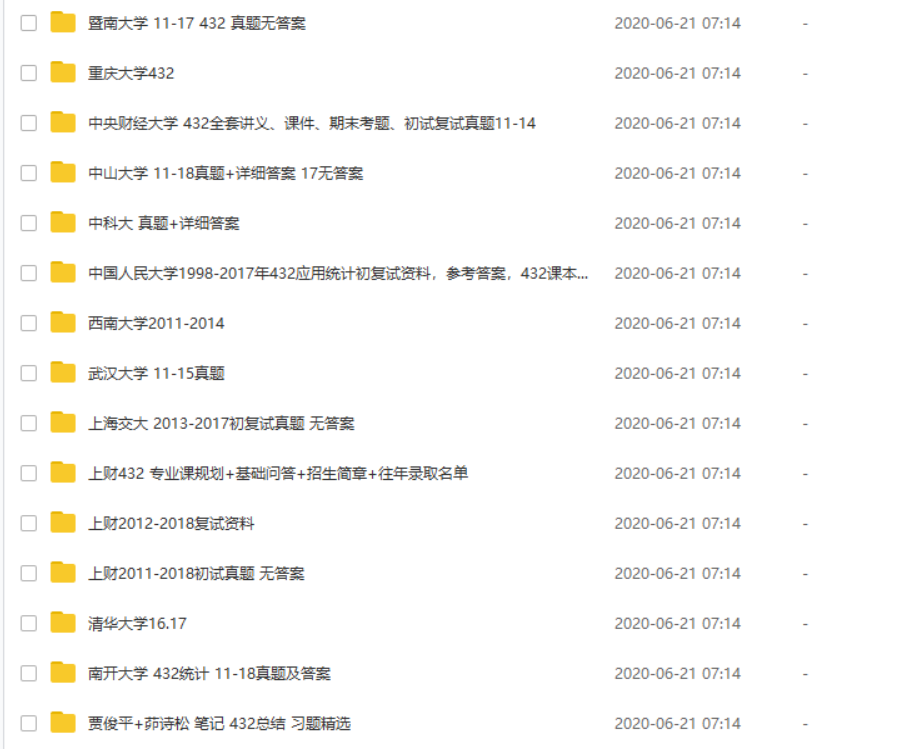The image size is (917, 749).
Task: Select the checkbox for 中央财经大学 432
Action: 29,123
